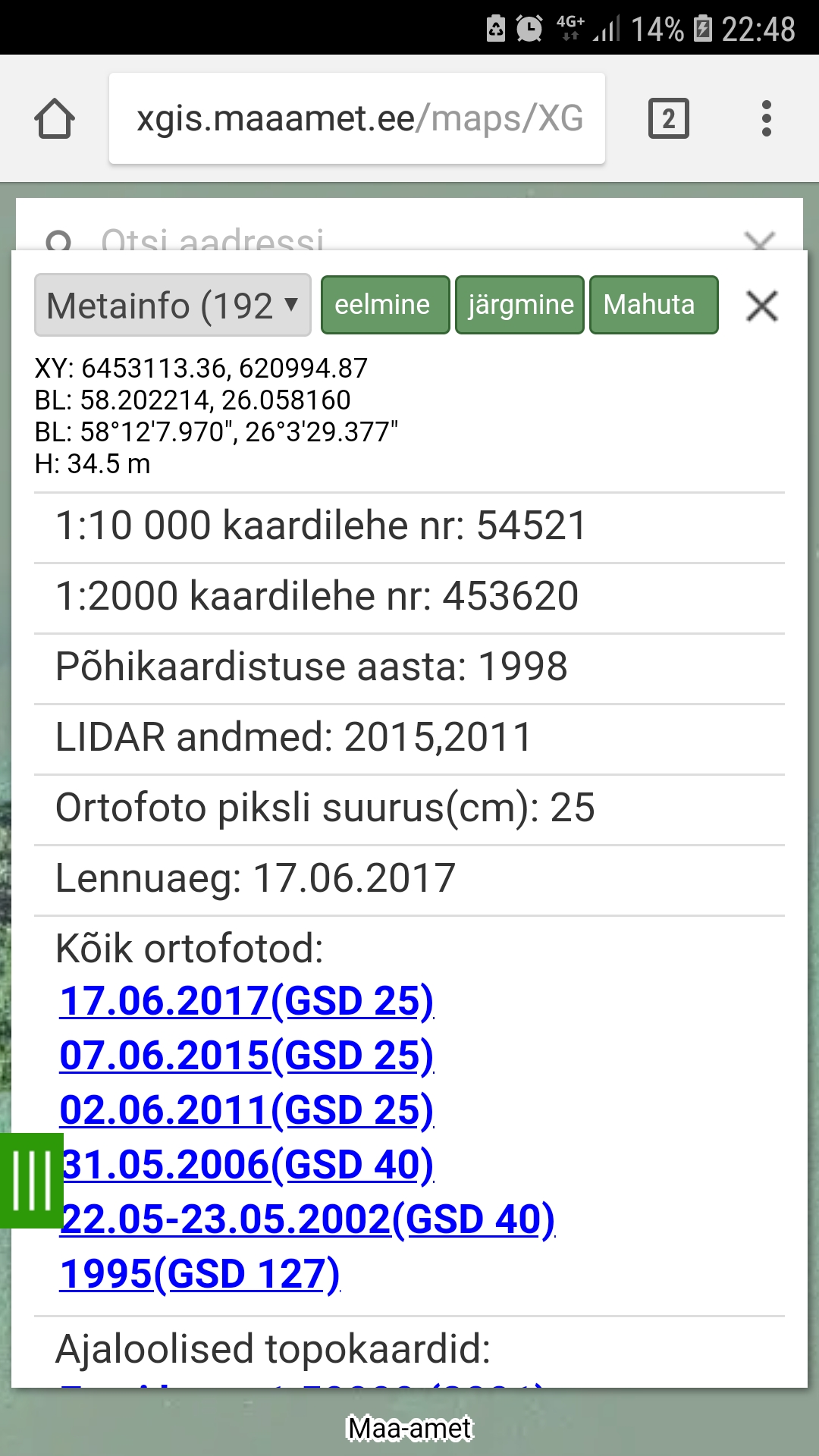This screenshot has width=819, height=1456.
Task: Expand the Metainfo dropdown
Action: point(173,306)
